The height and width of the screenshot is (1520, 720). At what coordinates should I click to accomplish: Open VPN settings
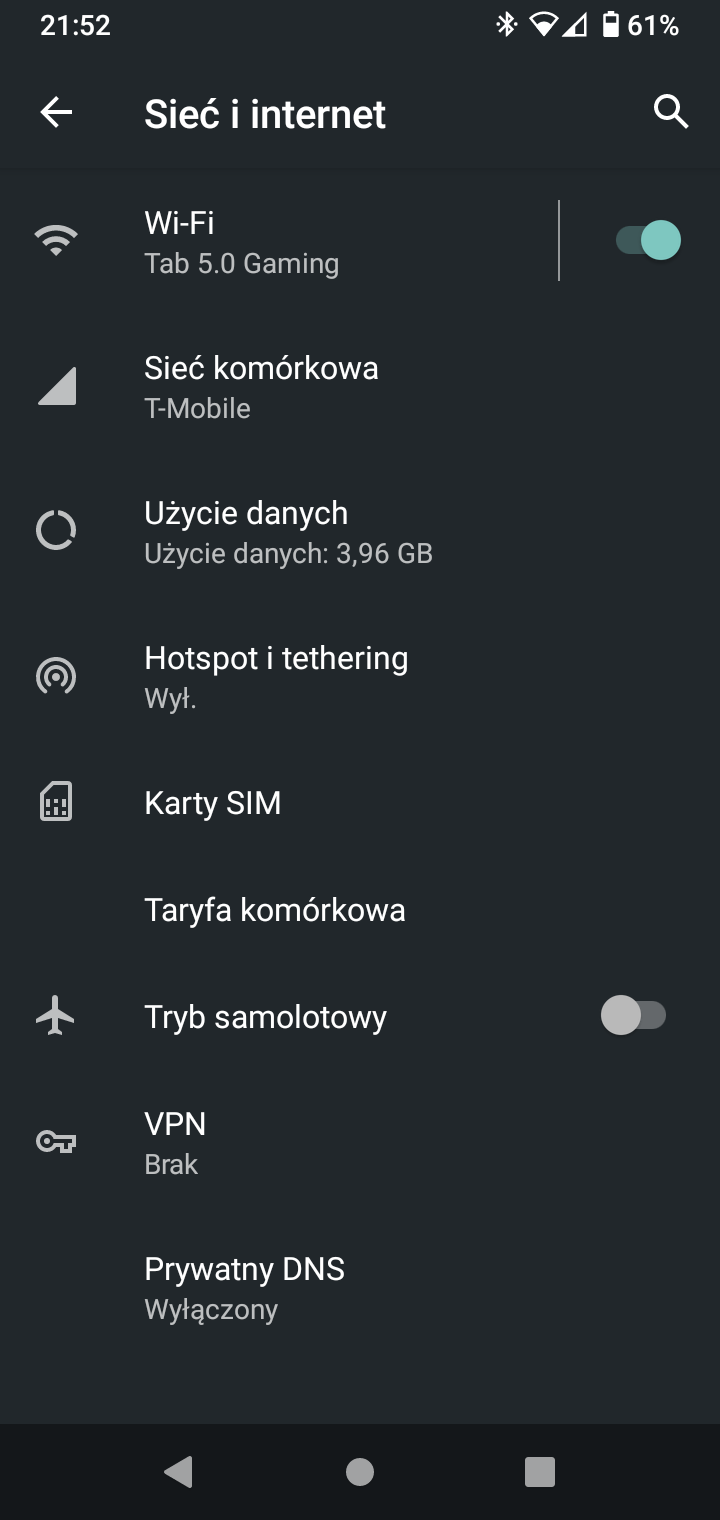click(x=360, y=1142)
